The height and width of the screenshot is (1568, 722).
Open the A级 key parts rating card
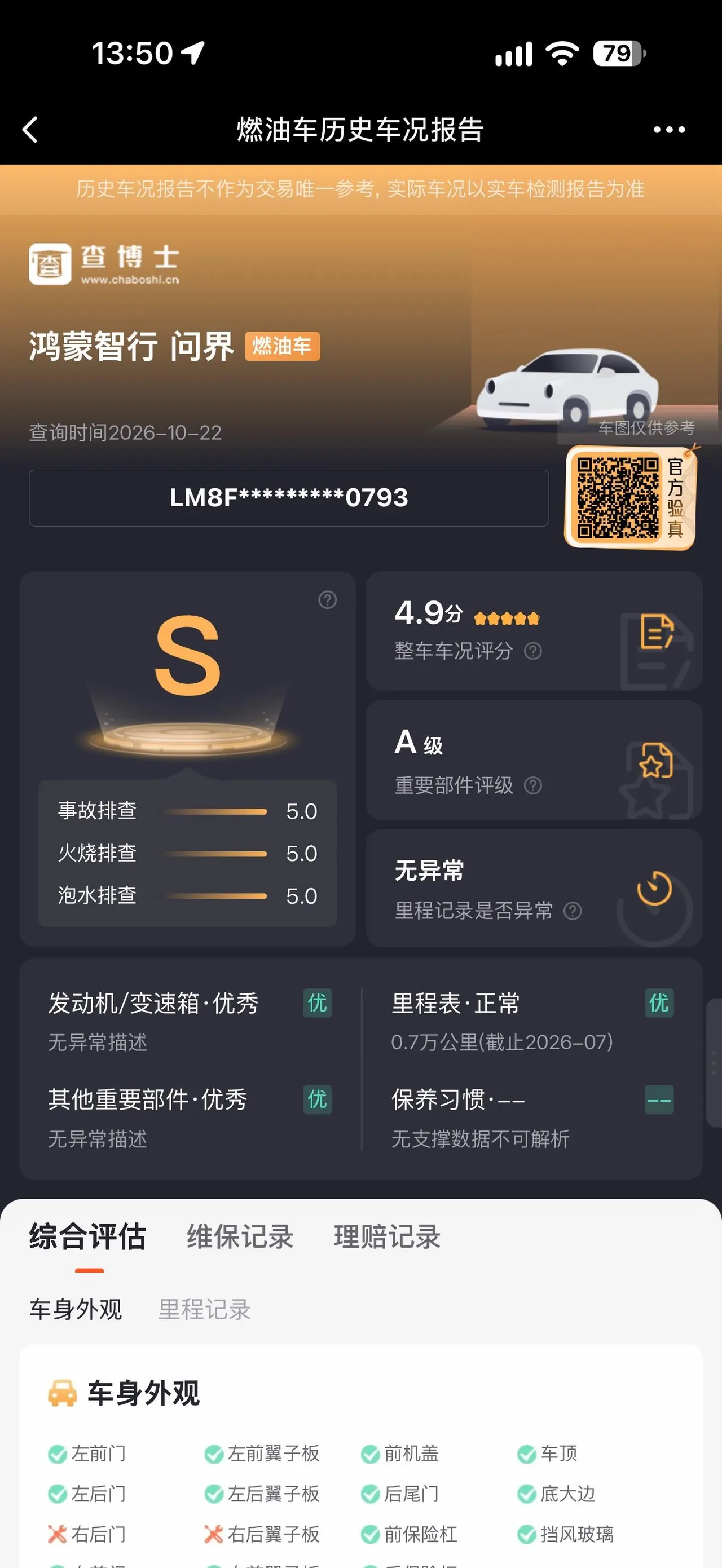534,759
